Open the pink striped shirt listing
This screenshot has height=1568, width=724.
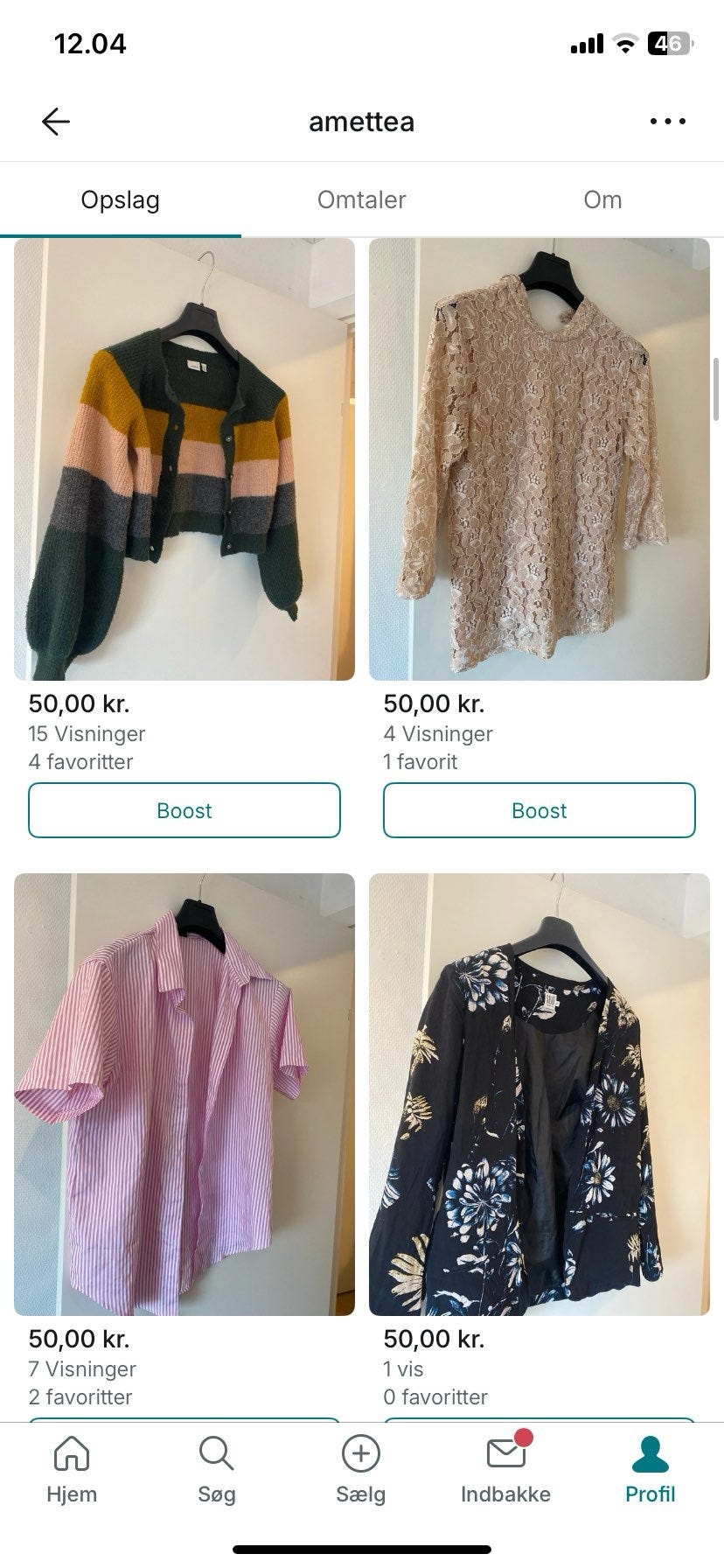184,1094
